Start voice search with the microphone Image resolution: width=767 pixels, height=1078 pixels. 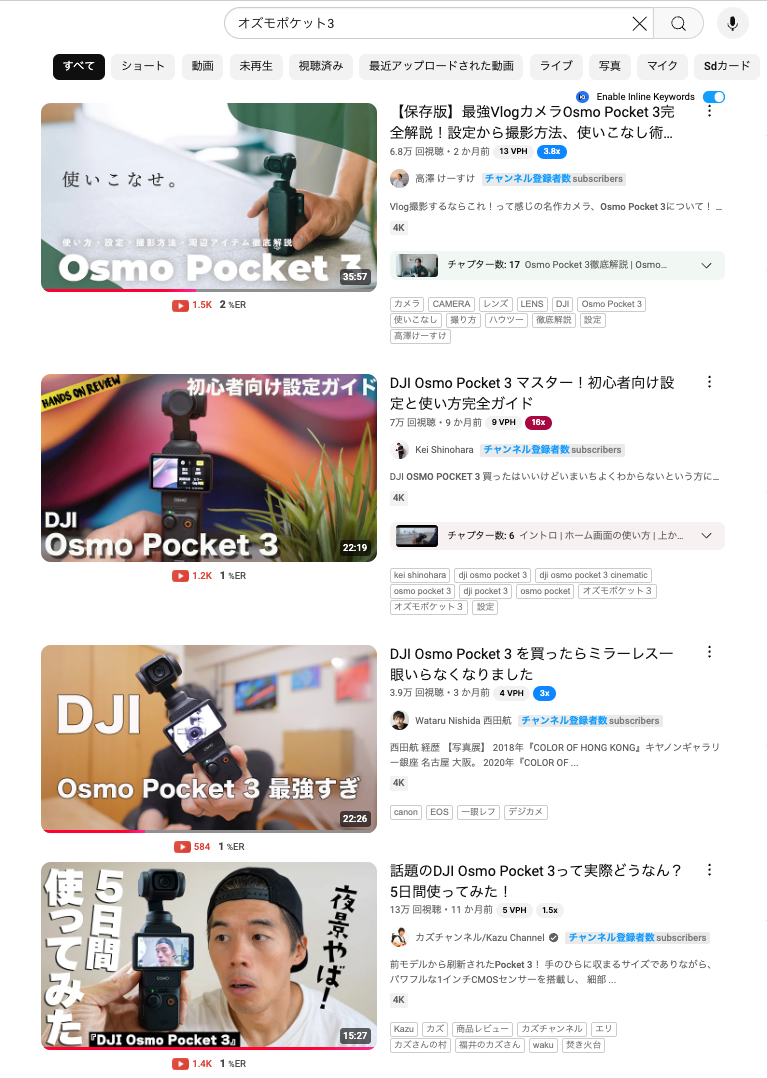click(733, 24)
